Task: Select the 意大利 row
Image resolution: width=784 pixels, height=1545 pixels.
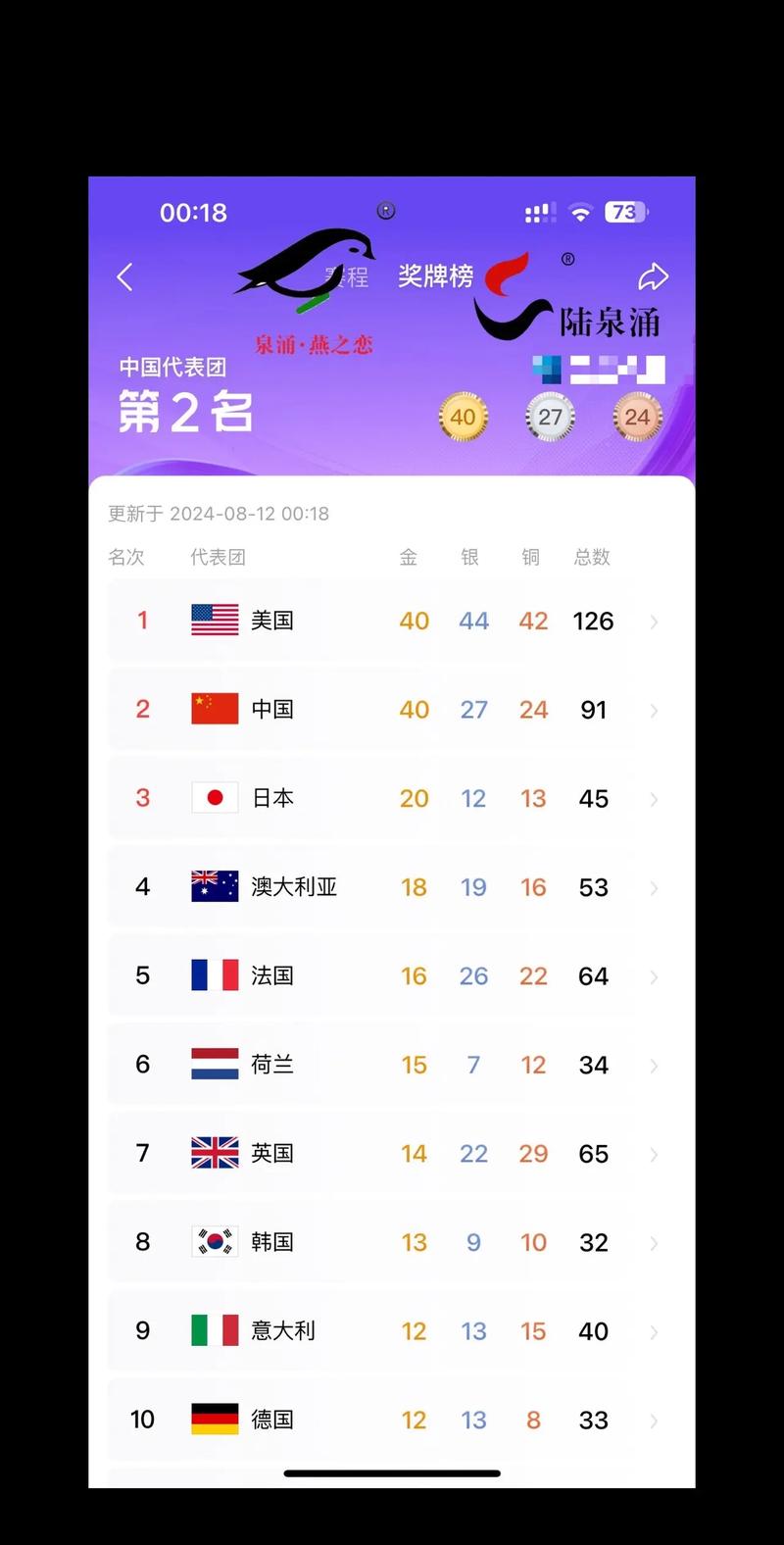Action: pyautogui.click(x=392, y=1331)
